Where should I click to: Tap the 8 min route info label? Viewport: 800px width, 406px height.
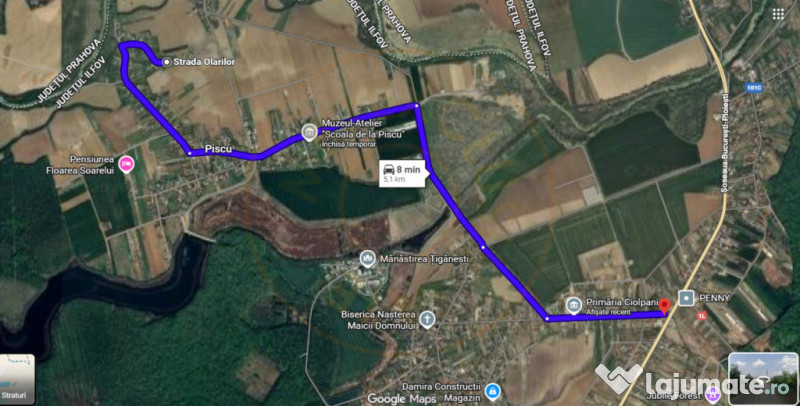402,171
